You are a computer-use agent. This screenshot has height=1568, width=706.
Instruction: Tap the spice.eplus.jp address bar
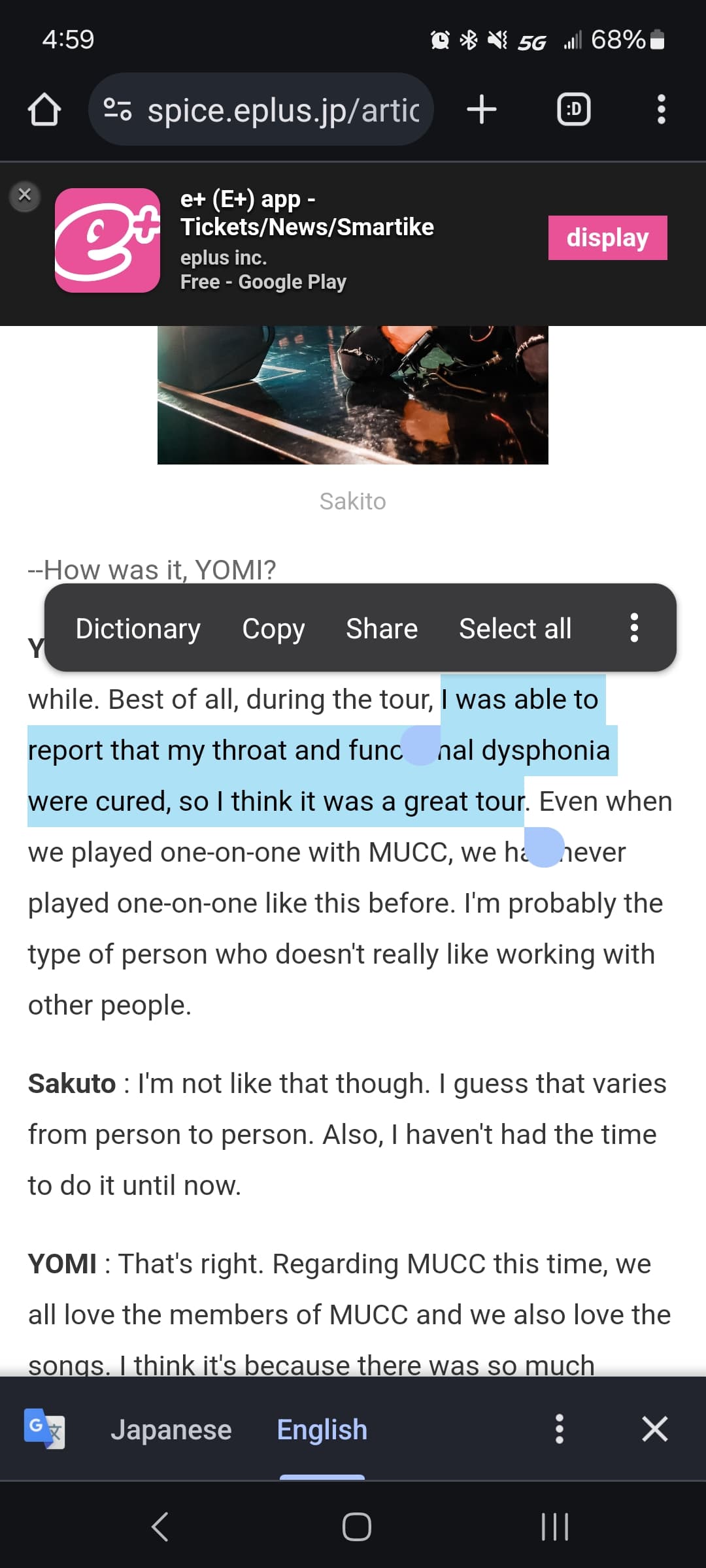[261, 109]
